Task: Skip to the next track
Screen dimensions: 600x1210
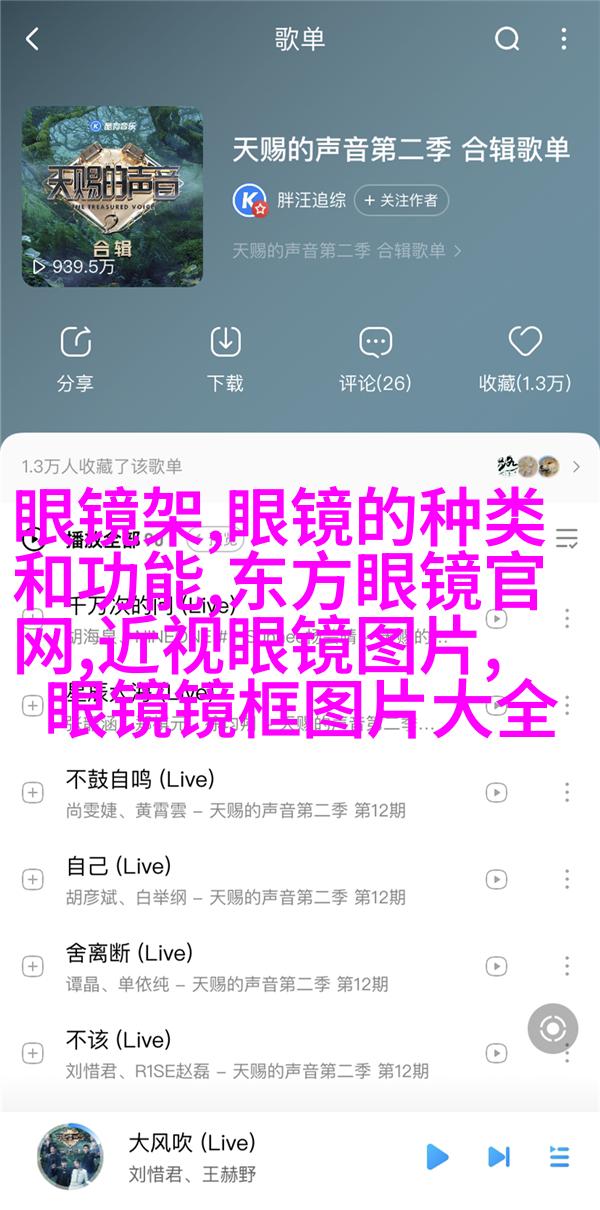Action: pyautogui.click(x=498, y=1157)
